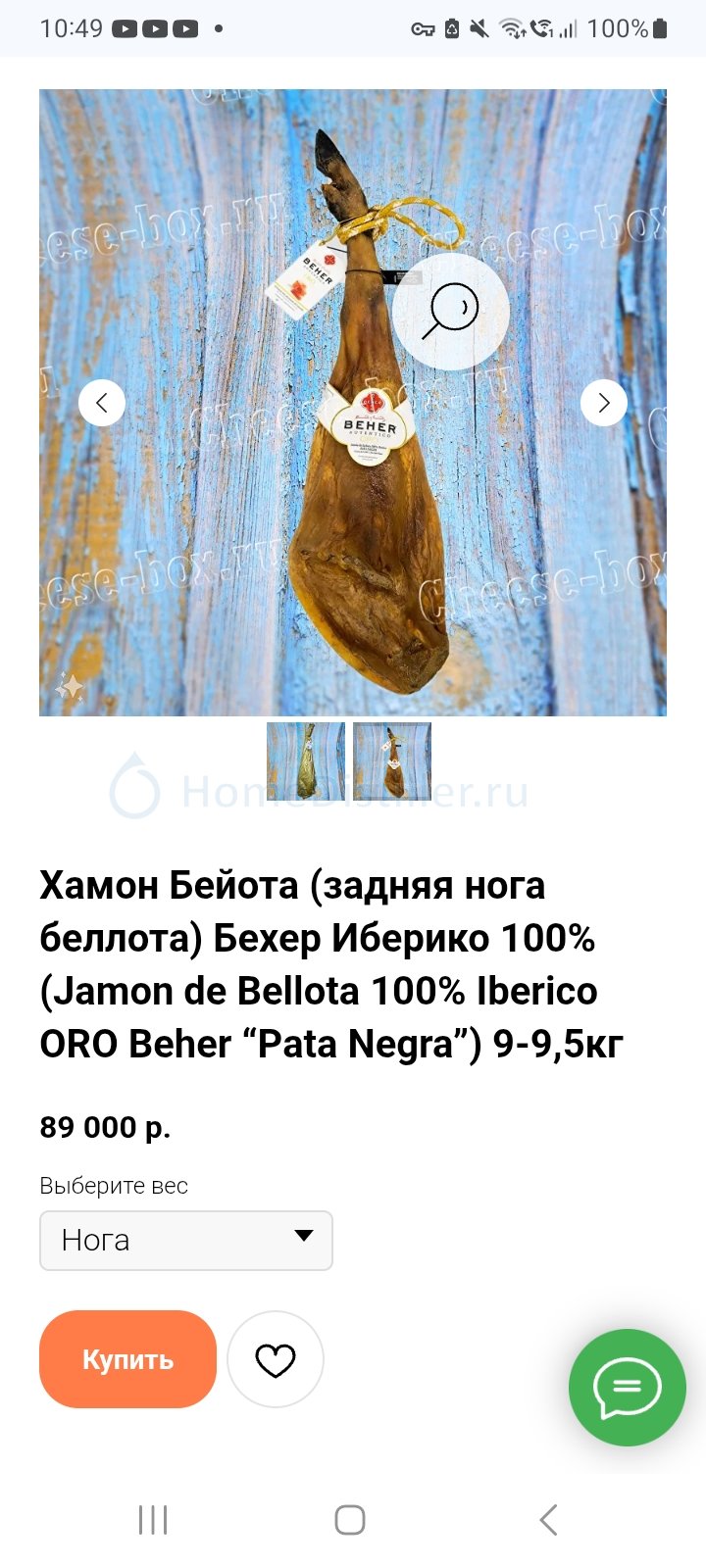Open recent apps from the navigation bar
The width and height of the screenshot is (706, 1568).
(153, 1520)
